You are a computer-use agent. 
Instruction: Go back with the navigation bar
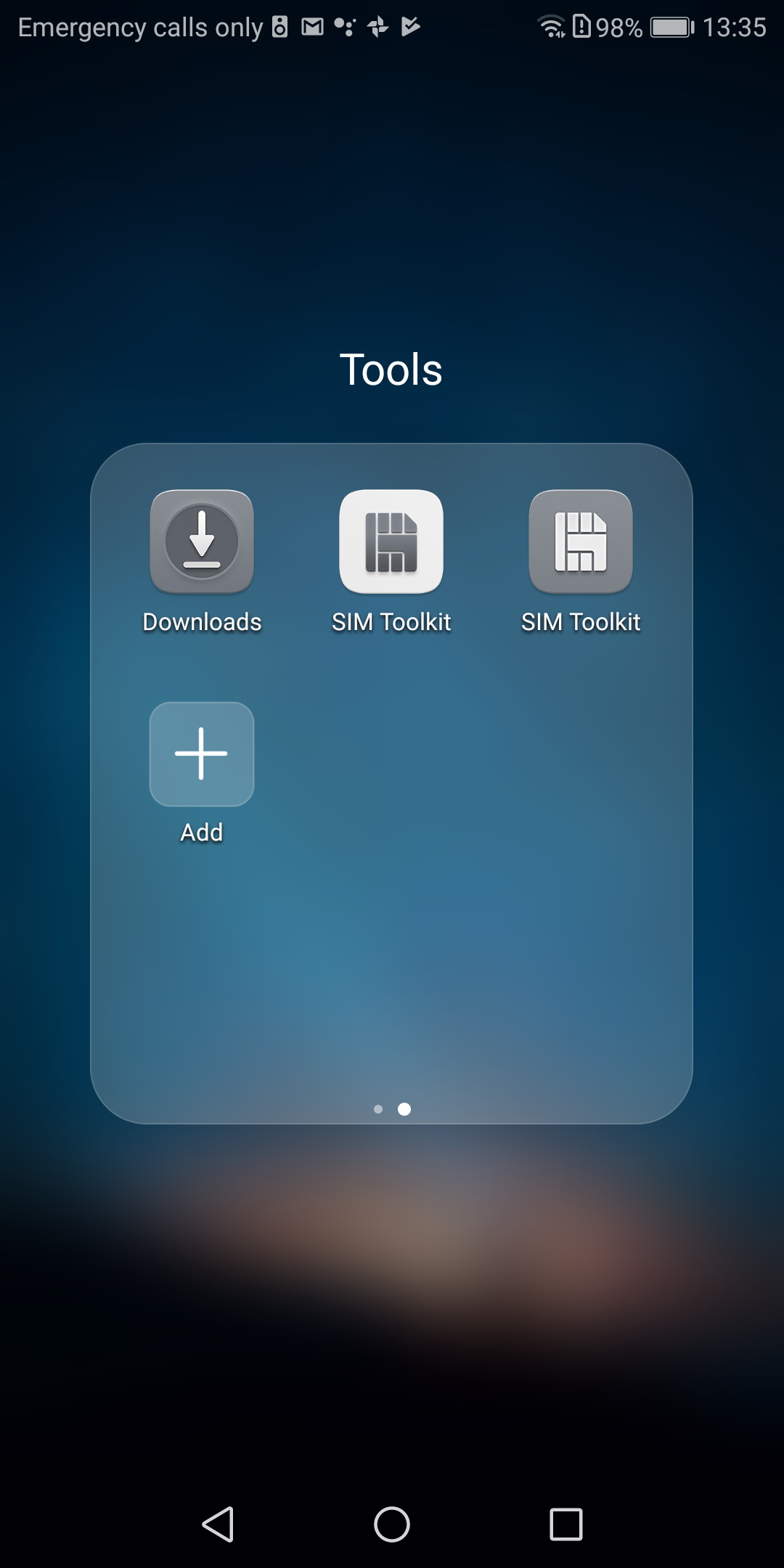click(218, 1524)
